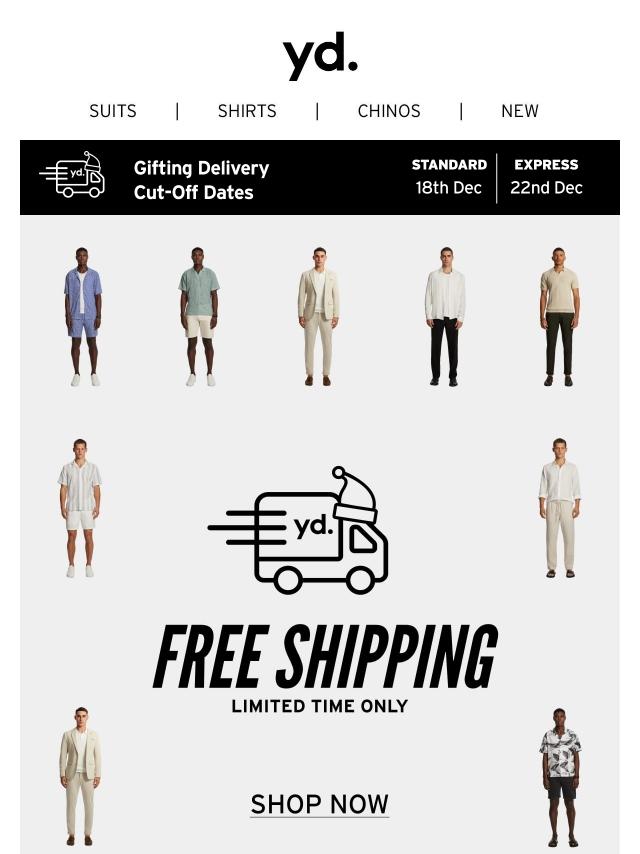Go to the Shirts category
This screenshot has width=640, height=854.
247,111
